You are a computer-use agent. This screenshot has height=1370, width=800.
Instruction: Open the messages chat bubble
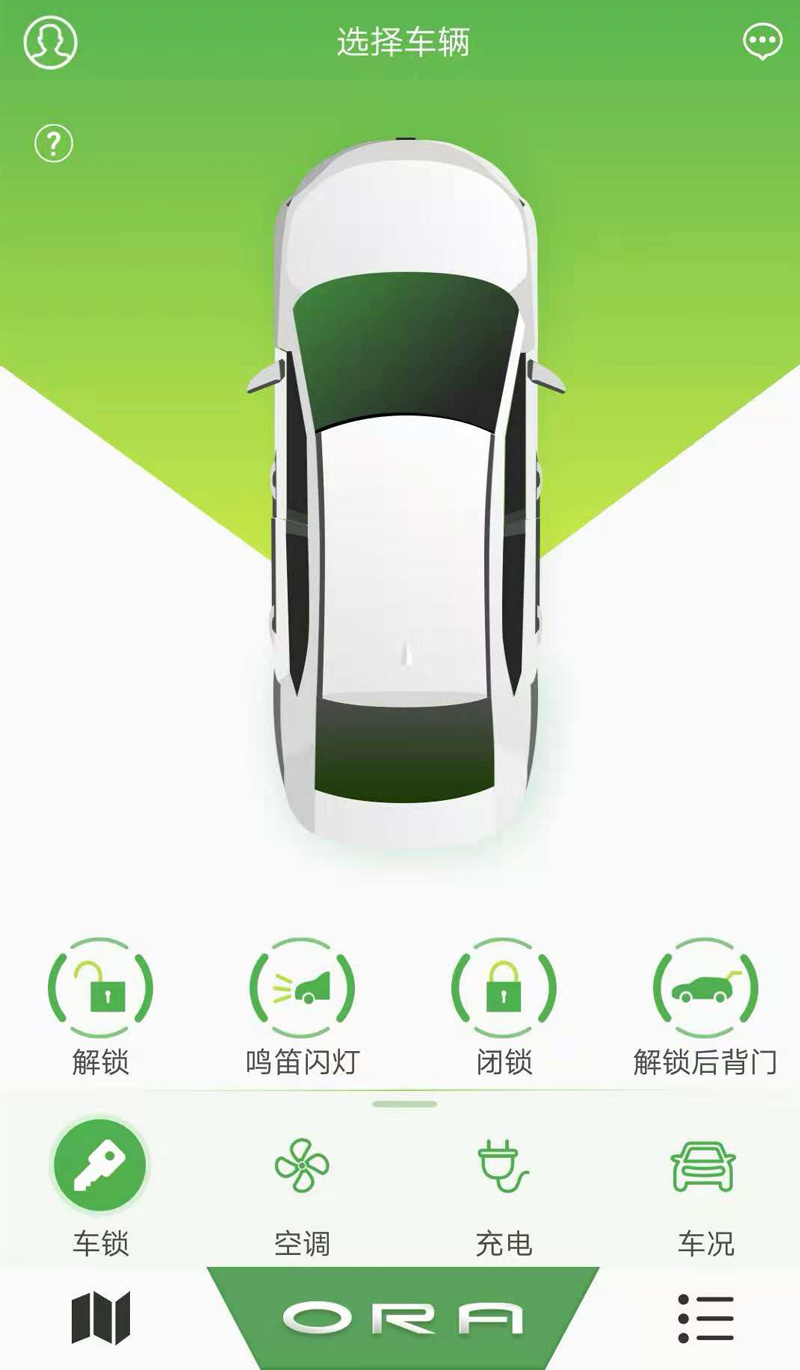coord(762,42)
